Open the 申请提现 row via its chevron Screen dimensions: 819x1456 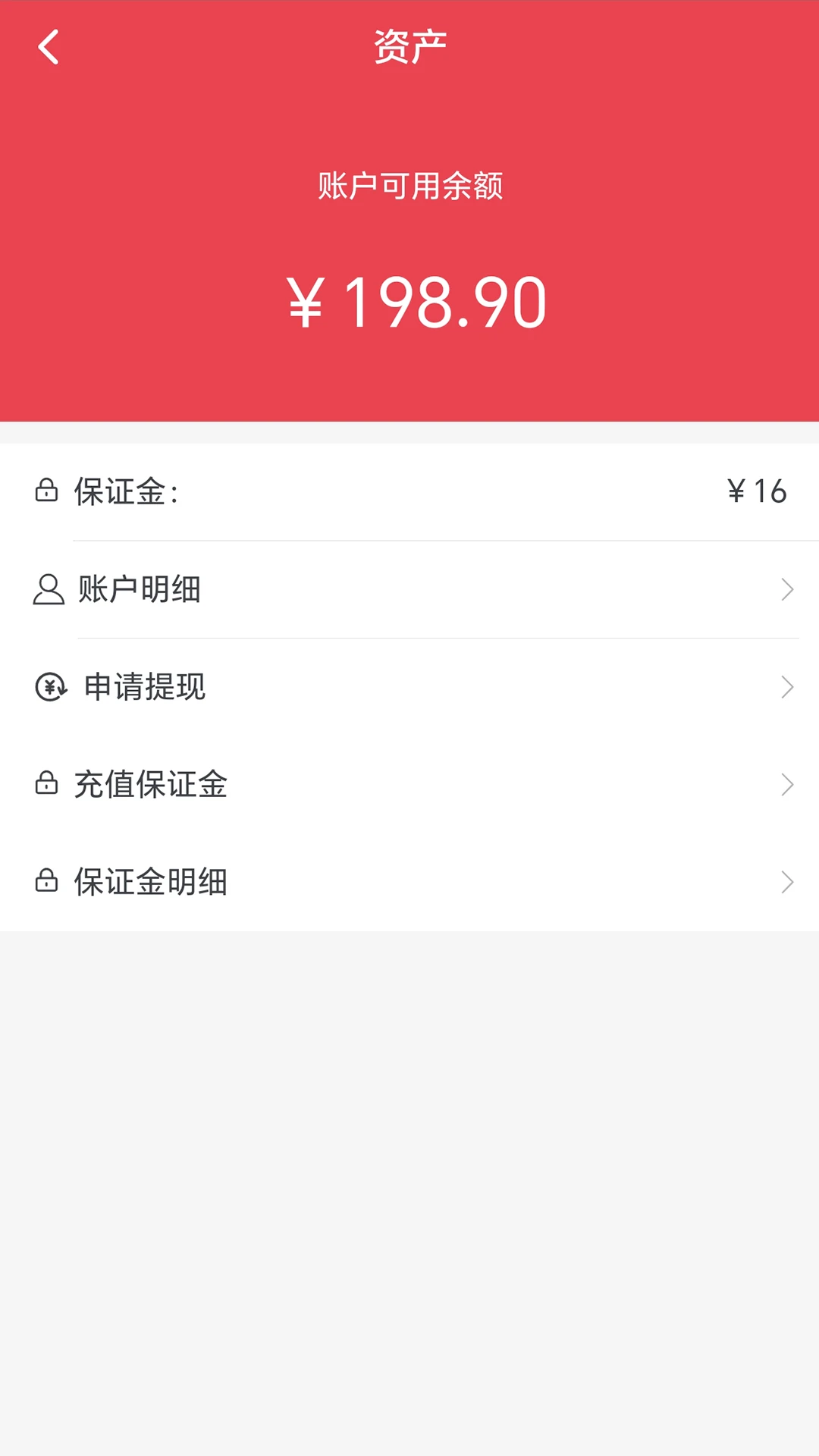pos(786,688)
